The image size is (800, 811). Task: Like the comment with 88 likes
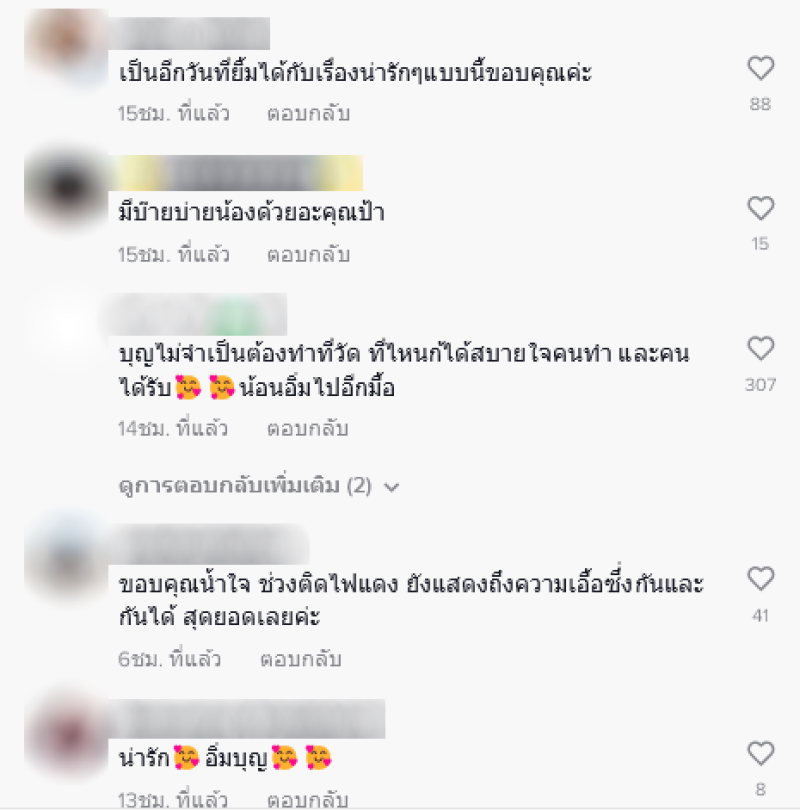(761, 68)
